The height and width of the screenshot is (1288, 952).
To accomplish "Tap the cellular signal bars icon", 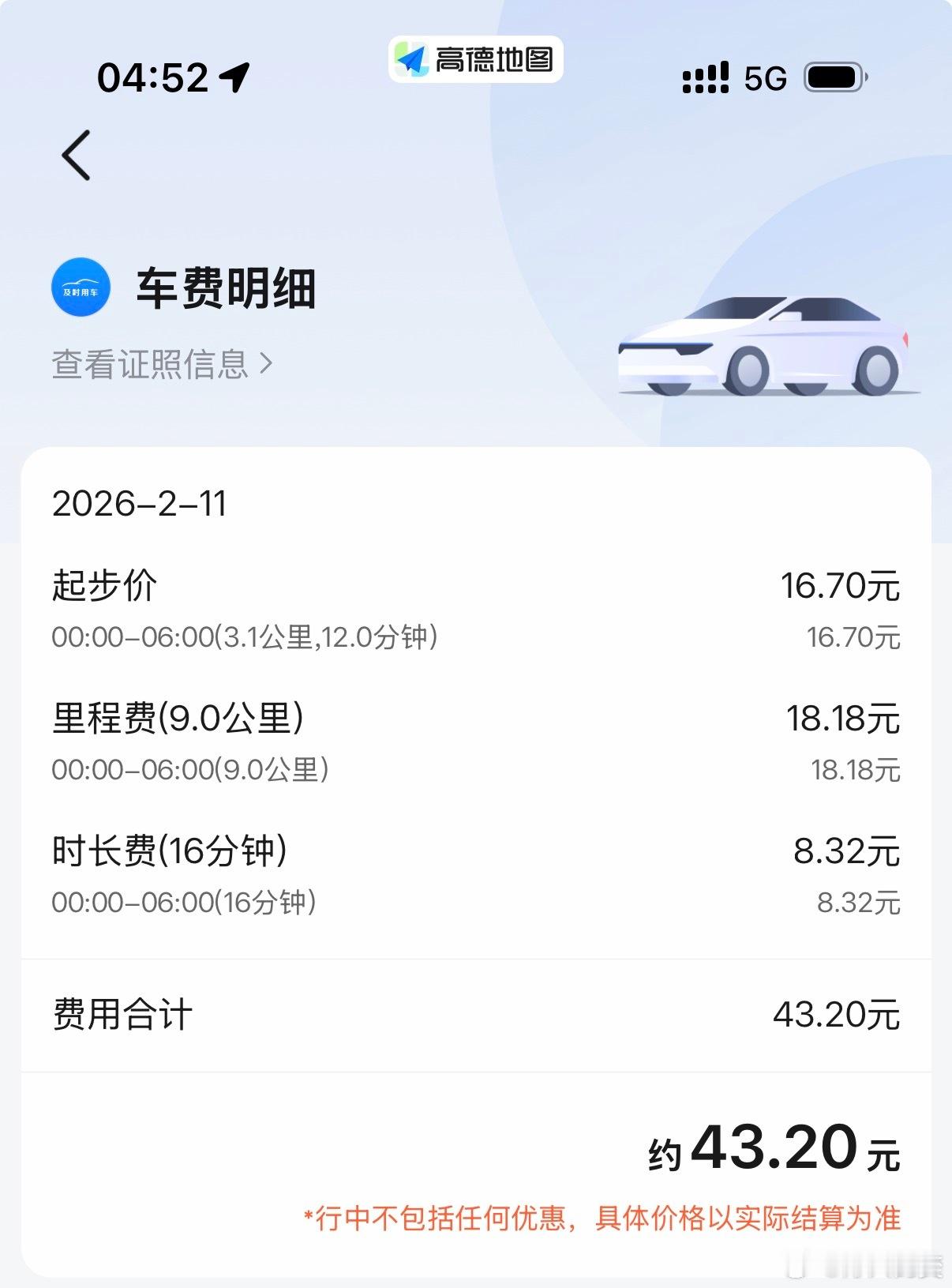I will pos(706,77).
